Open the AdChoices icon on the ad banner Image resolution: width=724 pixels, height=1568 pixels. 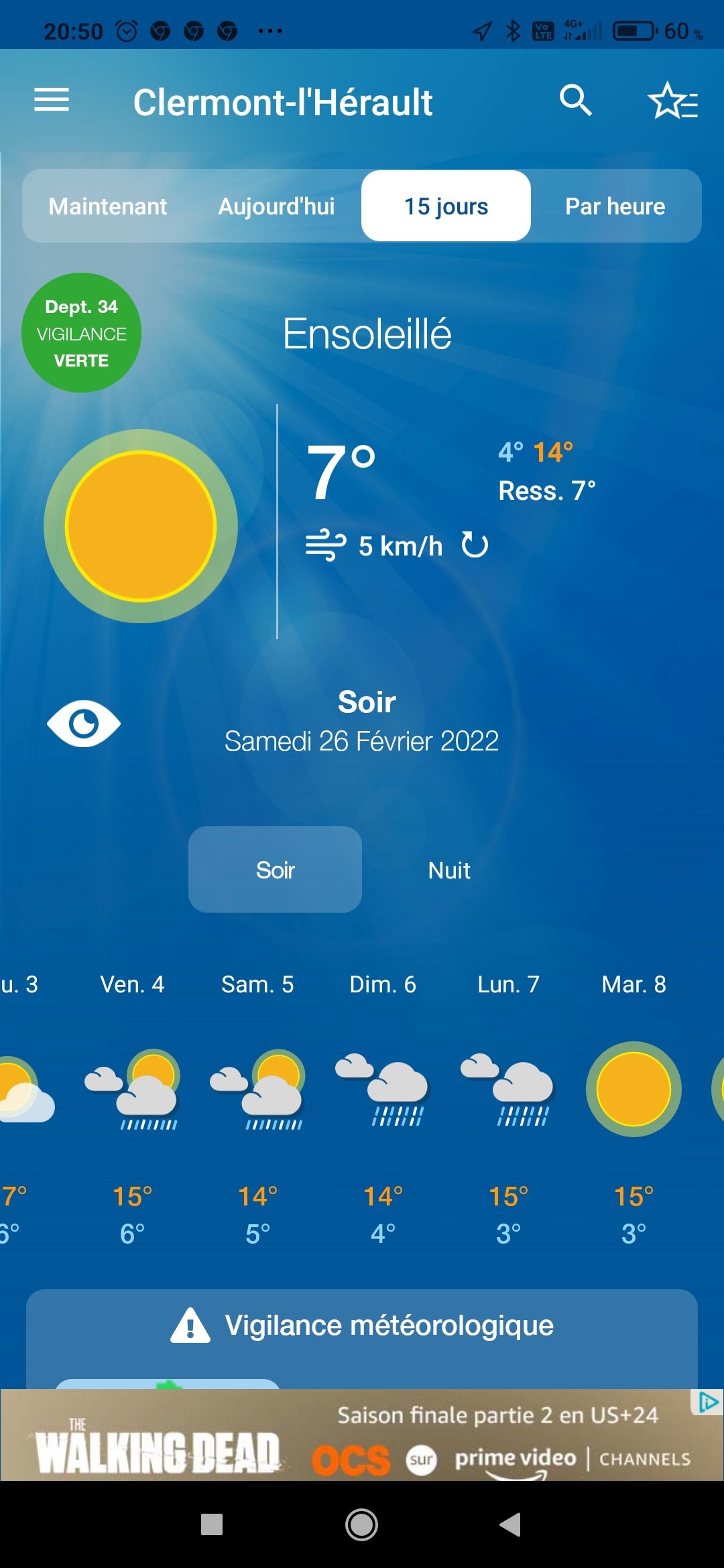coord(708,1402)
